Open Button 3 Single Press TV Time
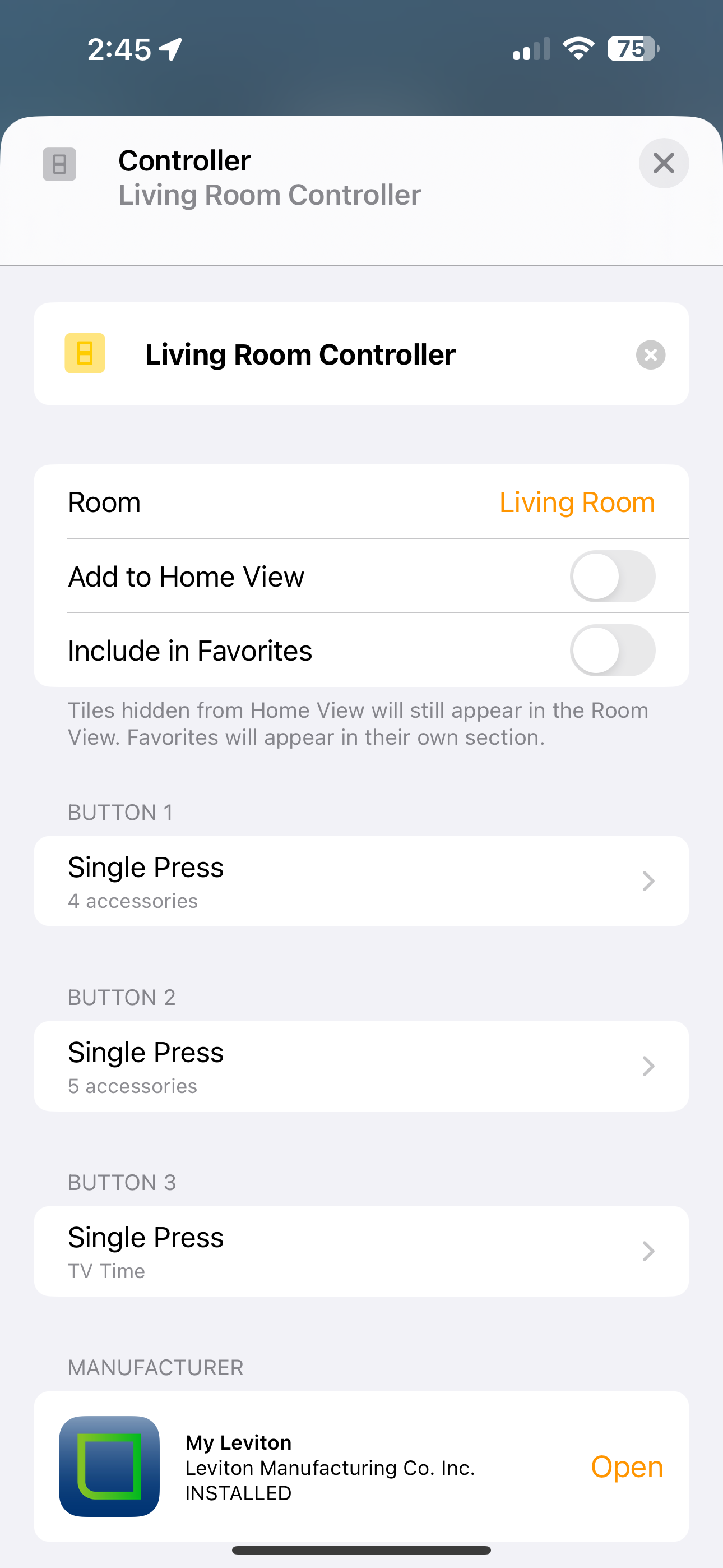The width and height of the screenshot is (723, 1568). (x=361, y=1251)
